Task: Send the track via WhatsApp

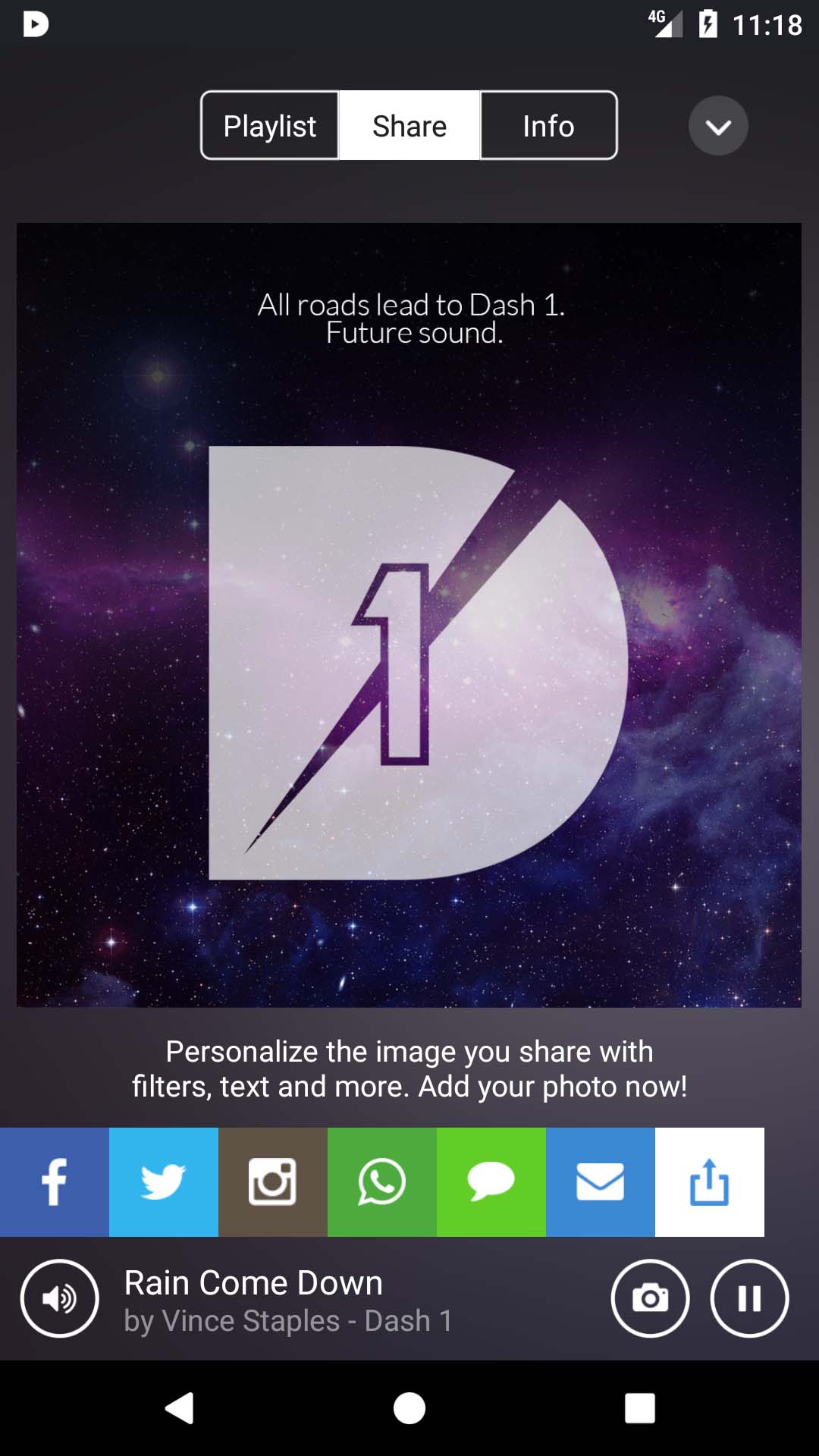Action: (381, 1181)
